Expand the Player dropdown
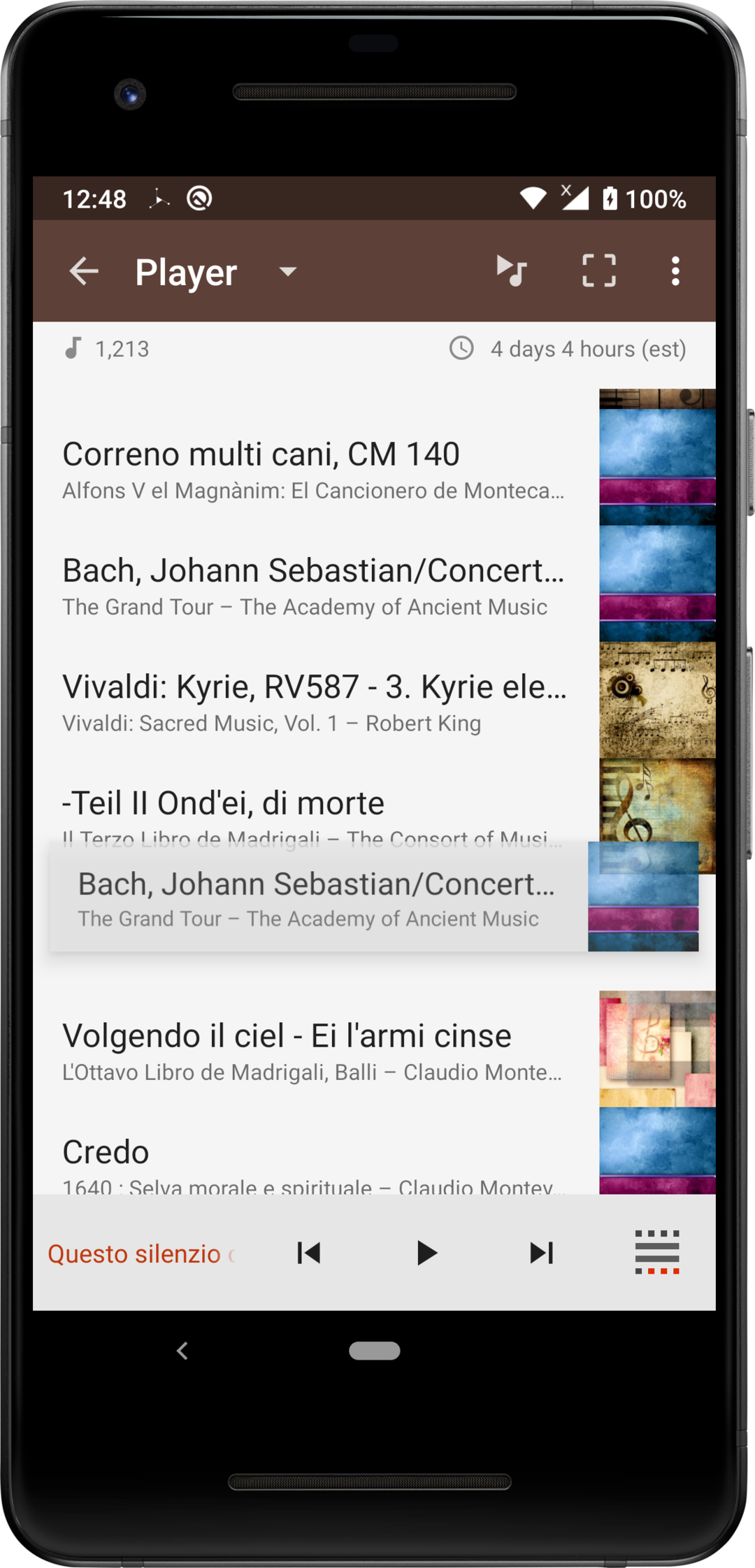This screenshot has width=755, height=1568. [287, 271]
